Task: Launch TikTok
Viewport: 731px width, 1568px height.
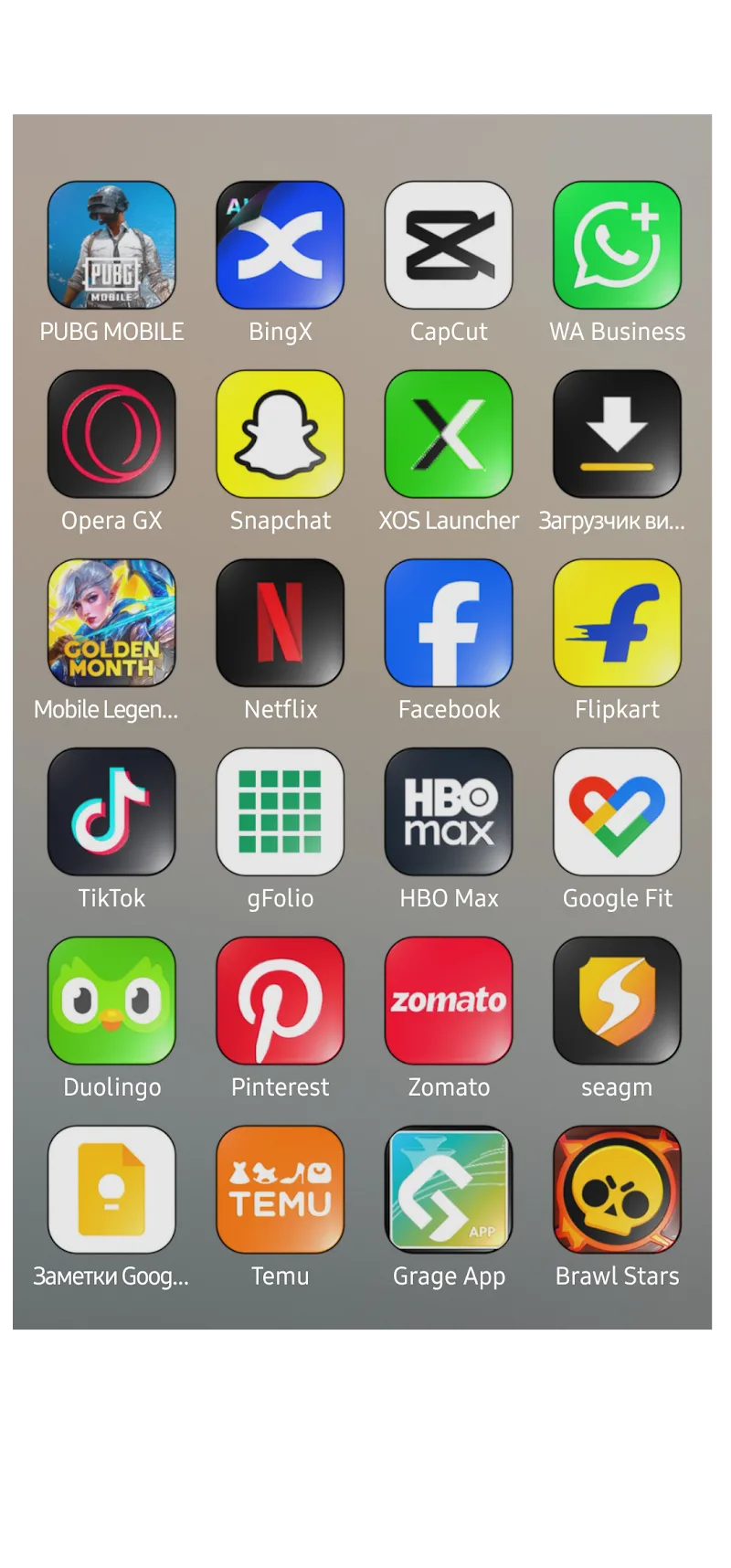Action: pyautogui.click(x=111, y=811)
